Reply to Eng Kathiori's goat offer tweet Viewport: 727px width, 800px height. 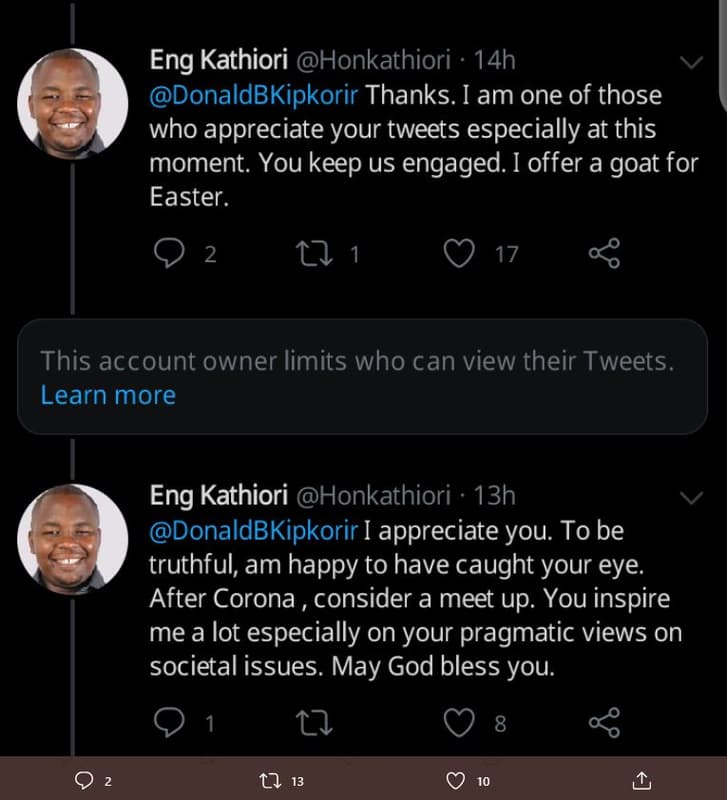tap(171, 254)
